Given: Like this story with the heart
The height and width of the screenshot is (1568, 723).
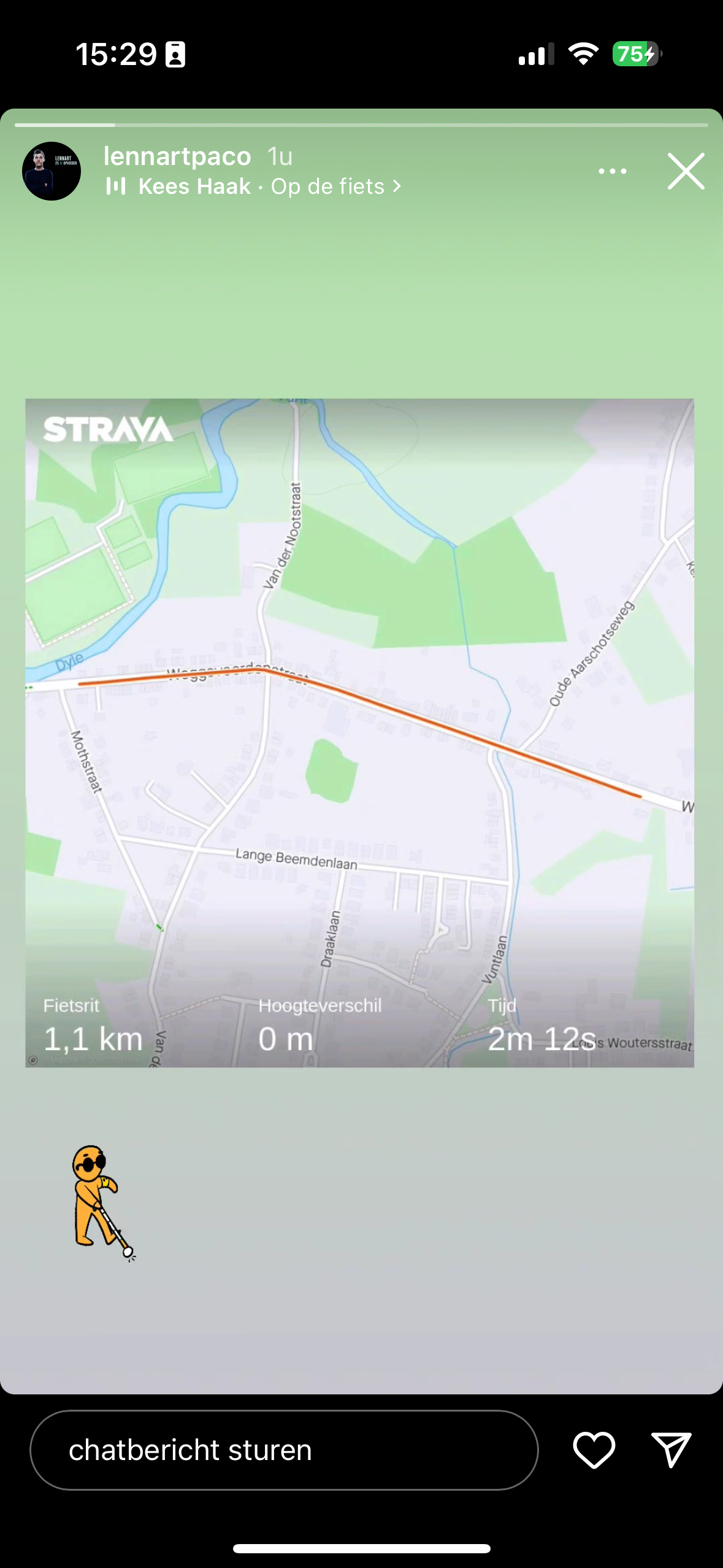Looking at the screenshot, I should (x=594, y=1450).
